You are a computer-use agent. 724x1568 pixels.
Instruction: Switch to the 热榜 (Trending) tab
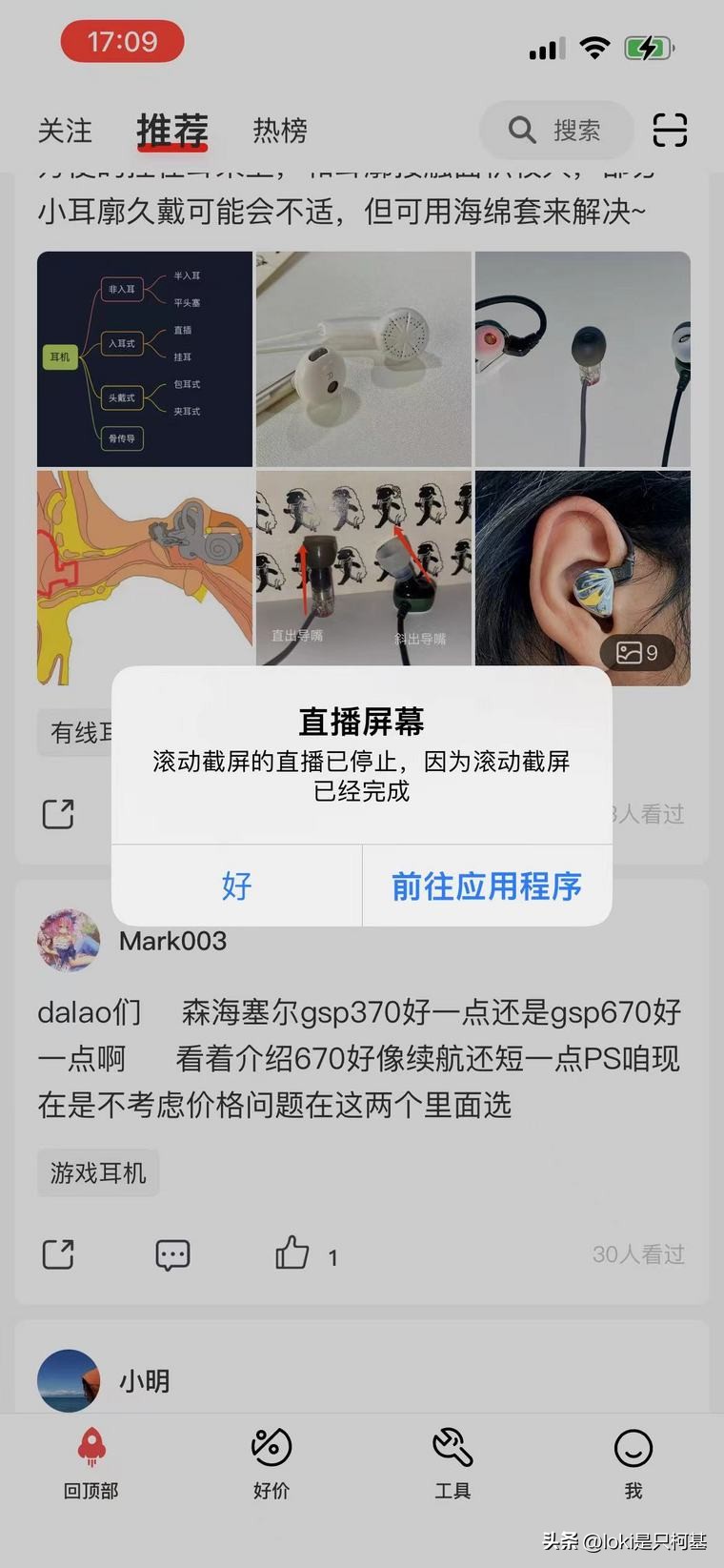click(279, 131)
